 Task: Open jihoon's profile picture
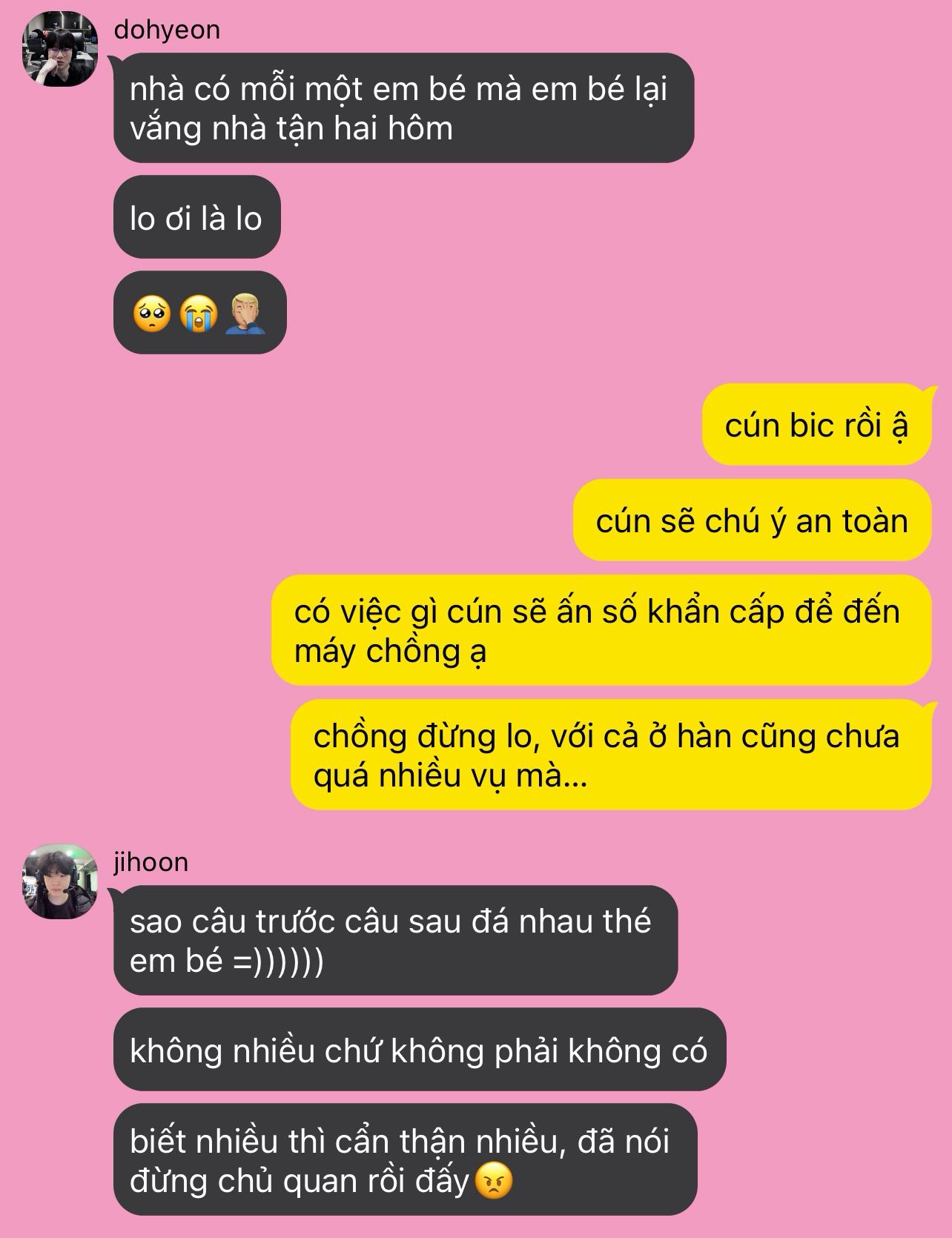pos(60,881)
